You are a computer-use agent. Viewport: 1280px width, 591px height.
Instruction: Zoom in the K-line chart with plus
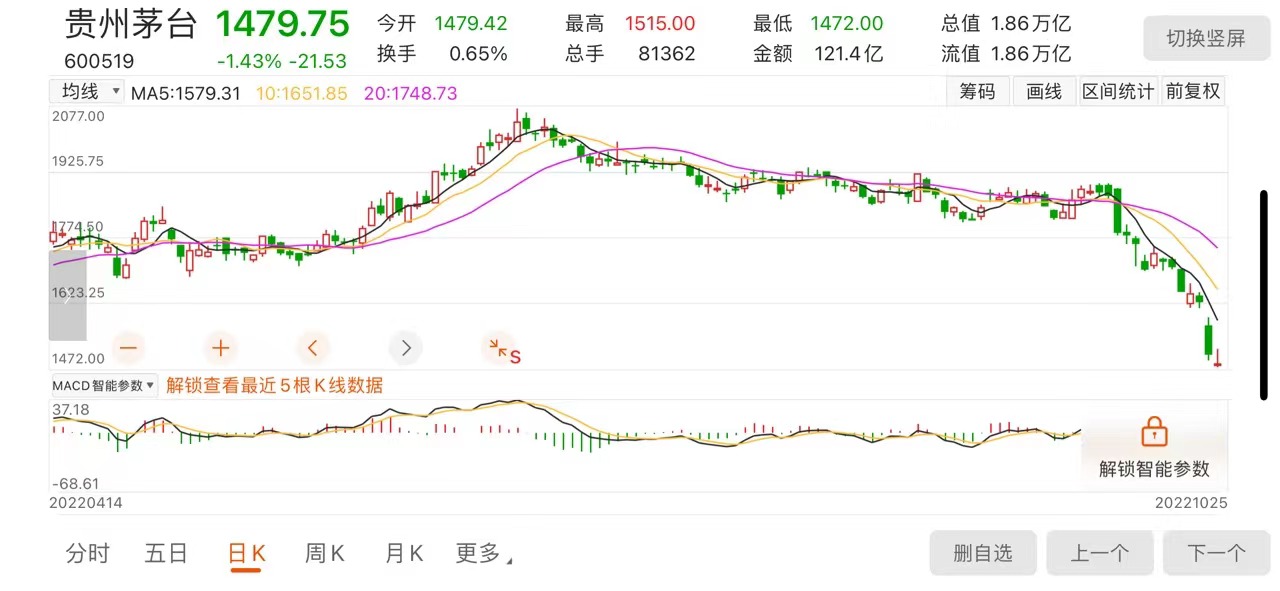[x=221, y=348]
